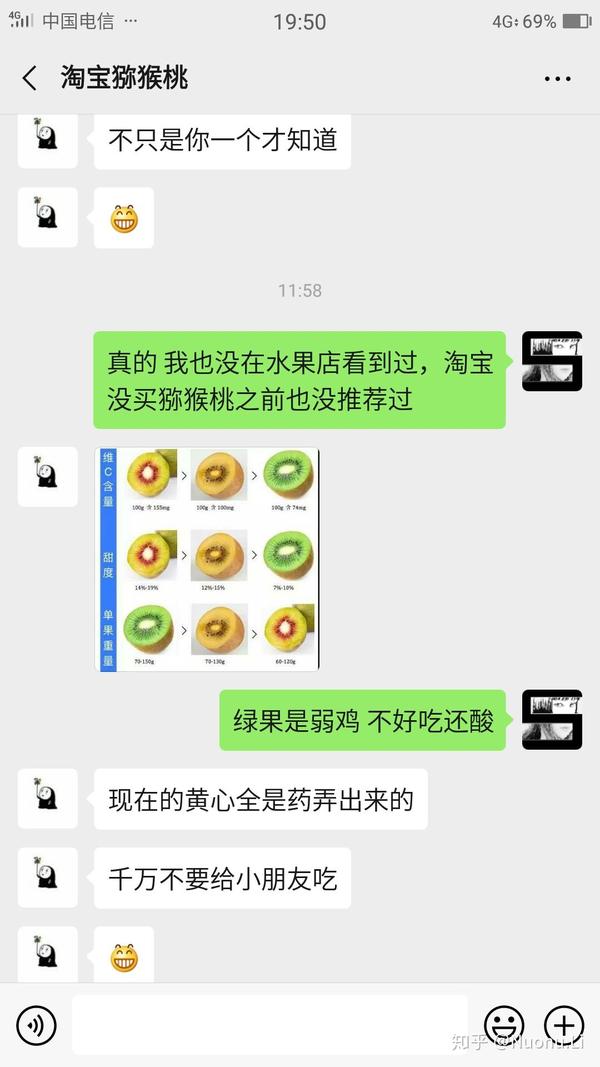Switch to voice message input
The image size is (600, 1067).
(x=36, y=1025)
